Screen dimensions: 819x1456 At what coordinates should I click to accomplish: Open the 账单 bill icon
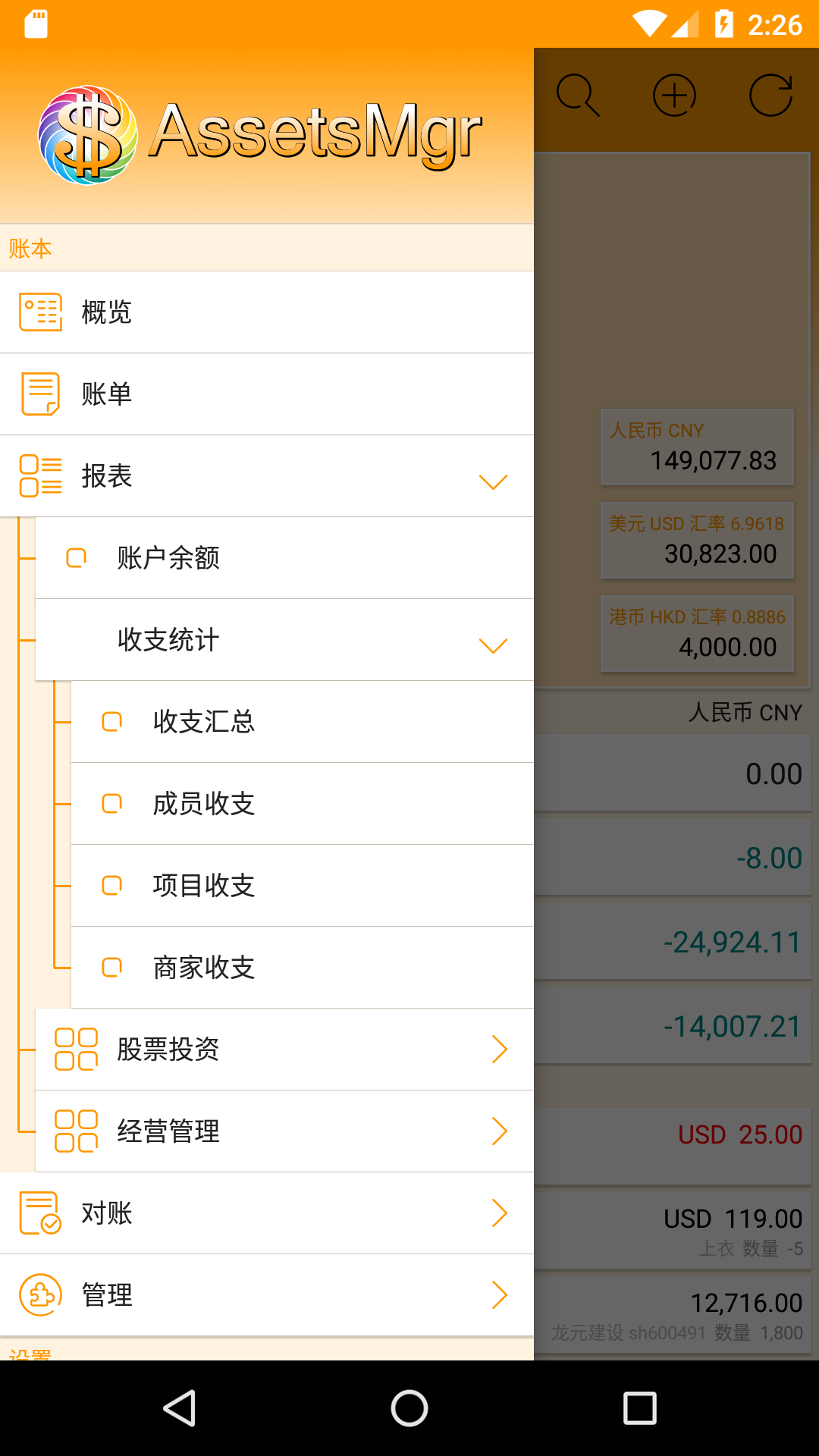coord(40,394)
